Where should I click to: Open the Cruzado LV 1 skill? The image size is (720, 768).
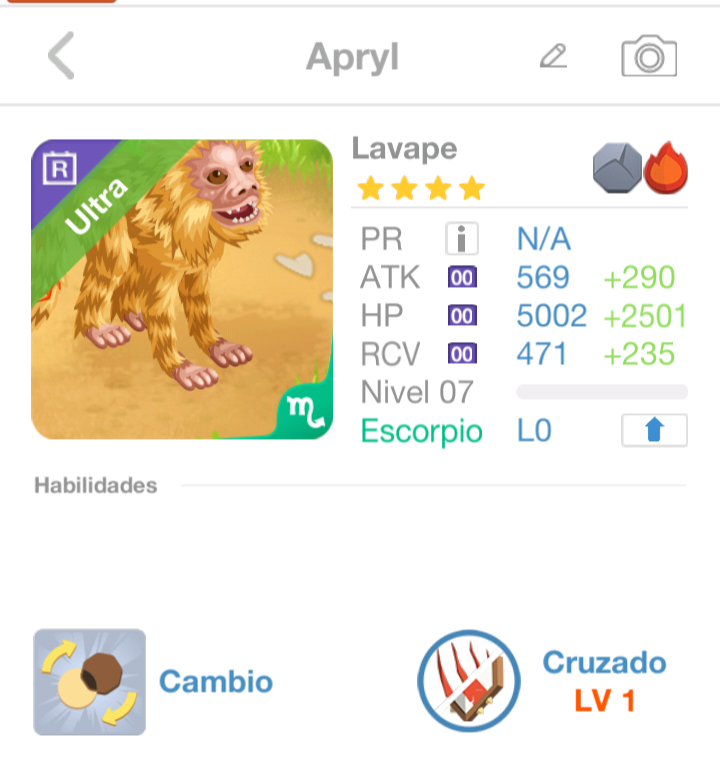[469, 681]
